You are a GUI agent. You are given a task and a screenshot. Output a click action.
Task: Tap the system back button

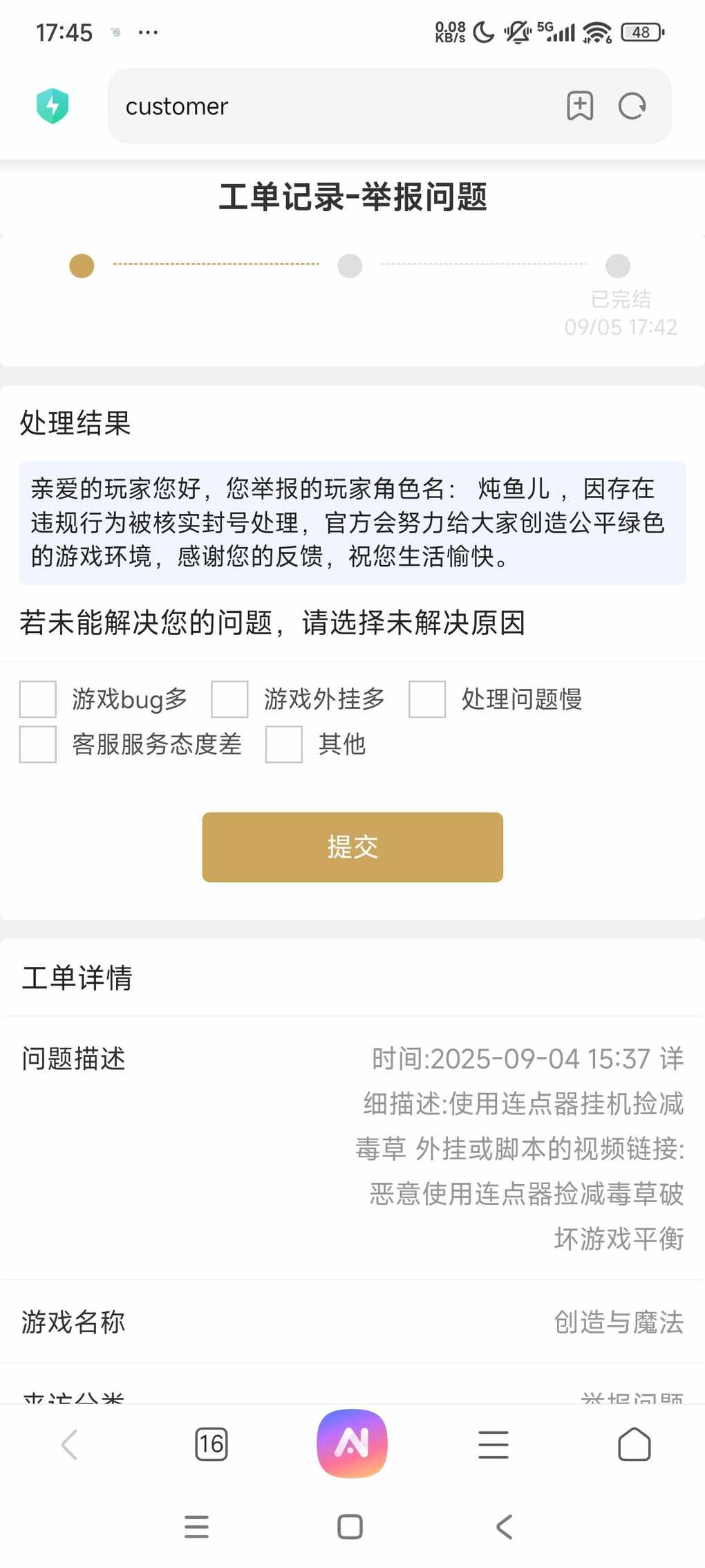[505, 1527]
